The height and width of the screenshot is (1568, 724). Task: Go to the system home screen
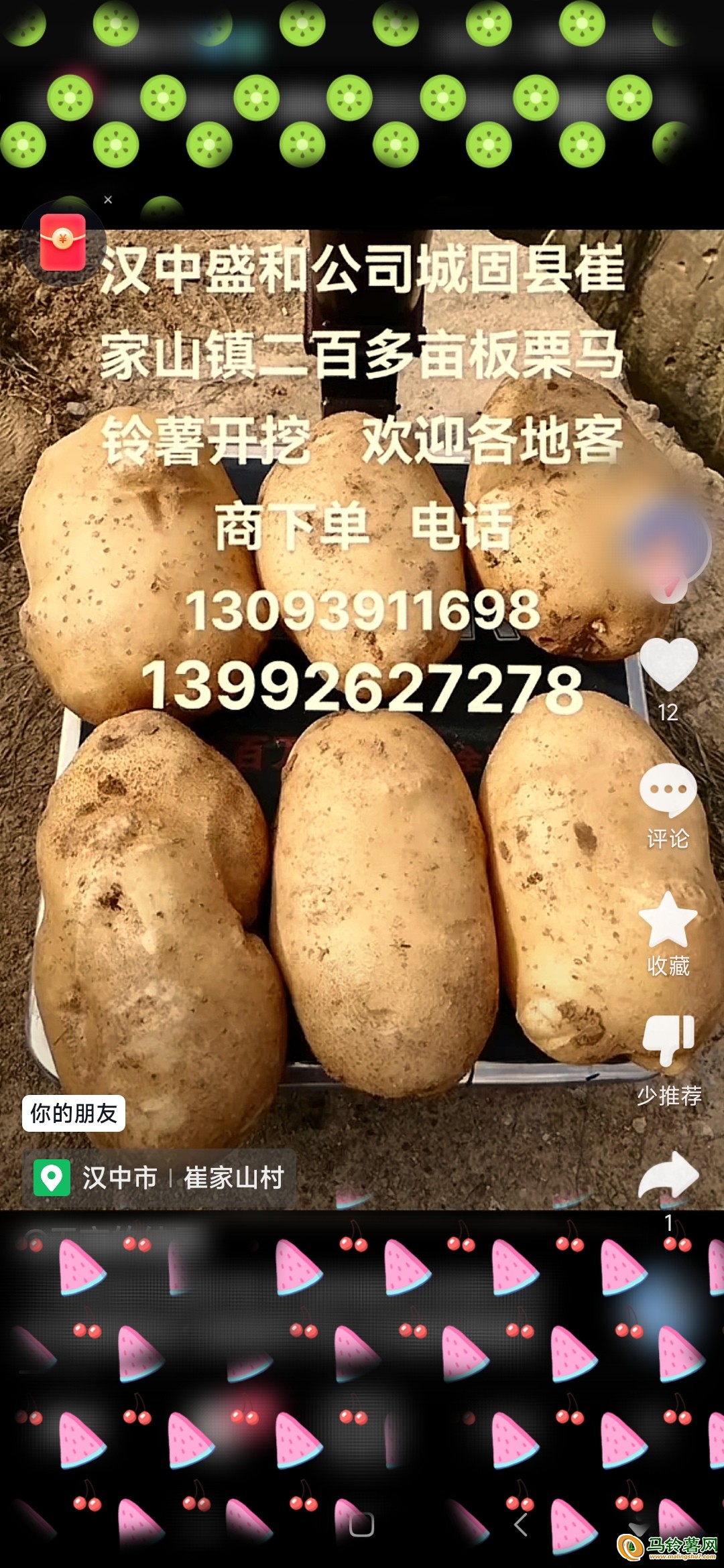[362, 1524]
